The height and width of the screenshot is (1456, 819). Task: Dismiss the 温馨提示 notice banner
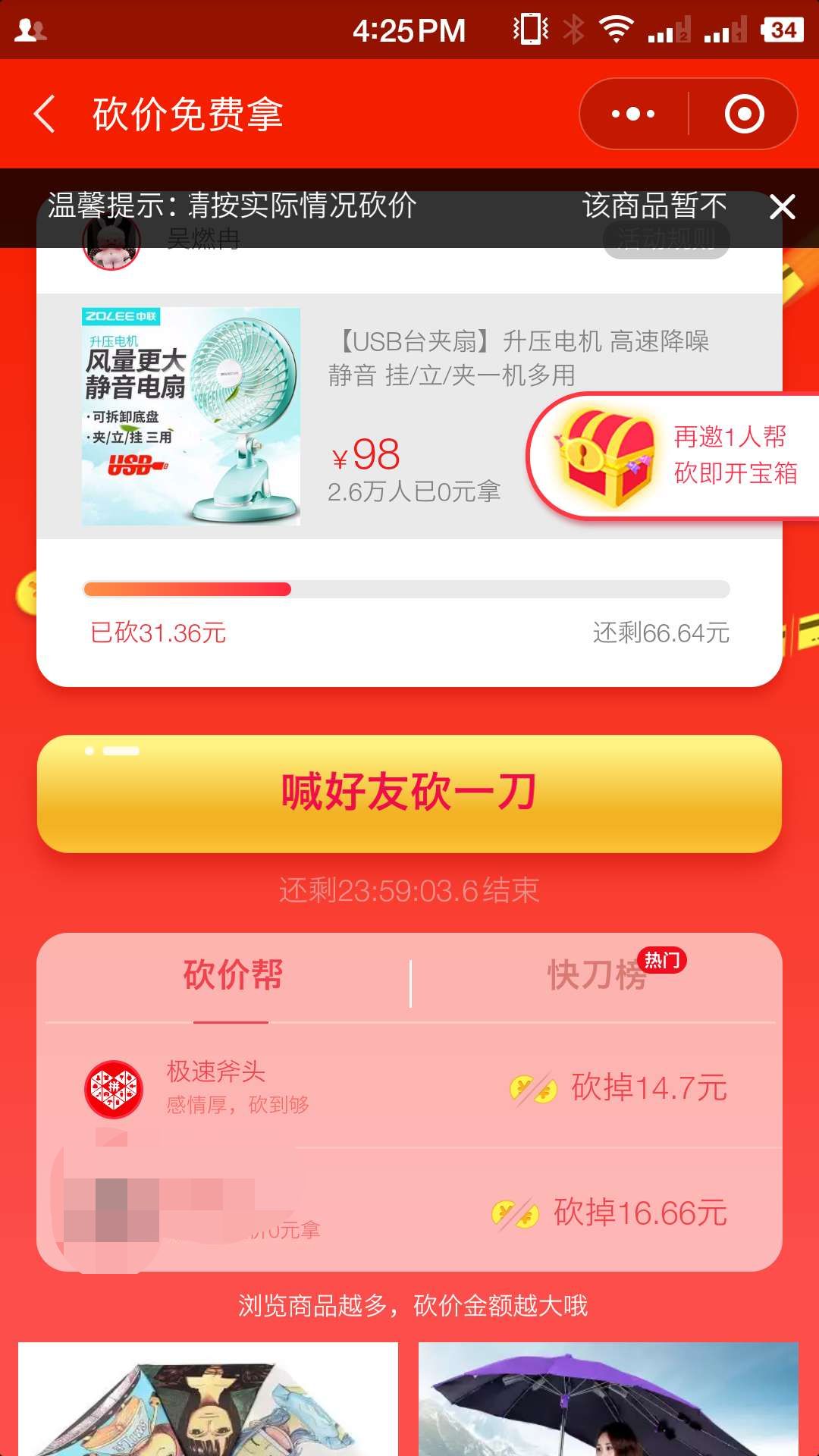(782, 206)
